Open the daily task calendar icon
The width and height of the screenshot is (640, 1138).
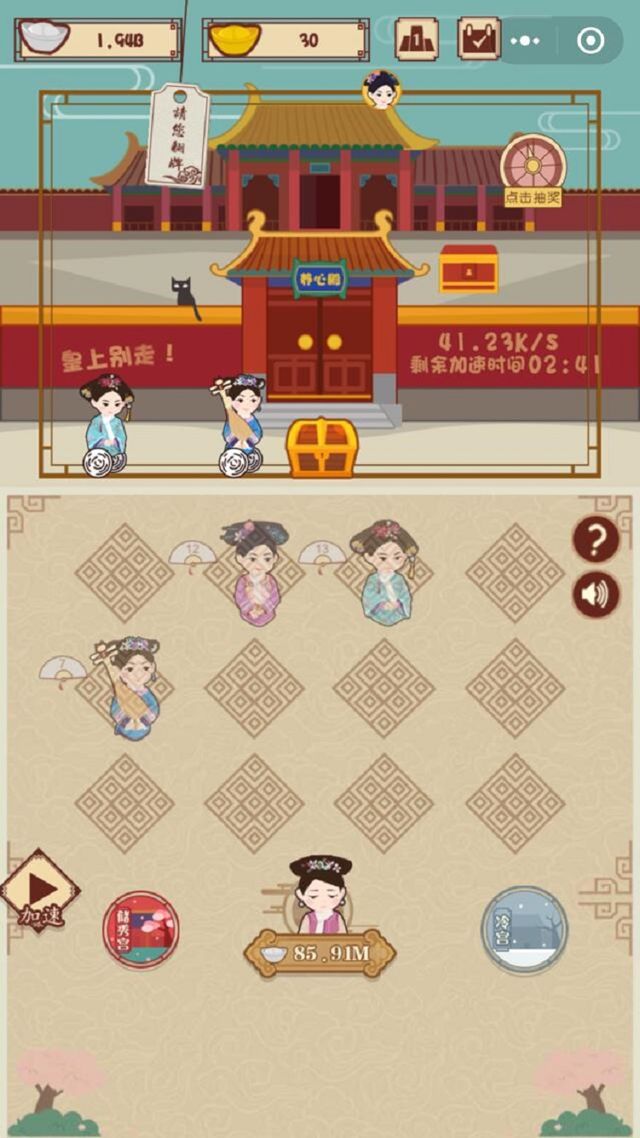[478, 39]
